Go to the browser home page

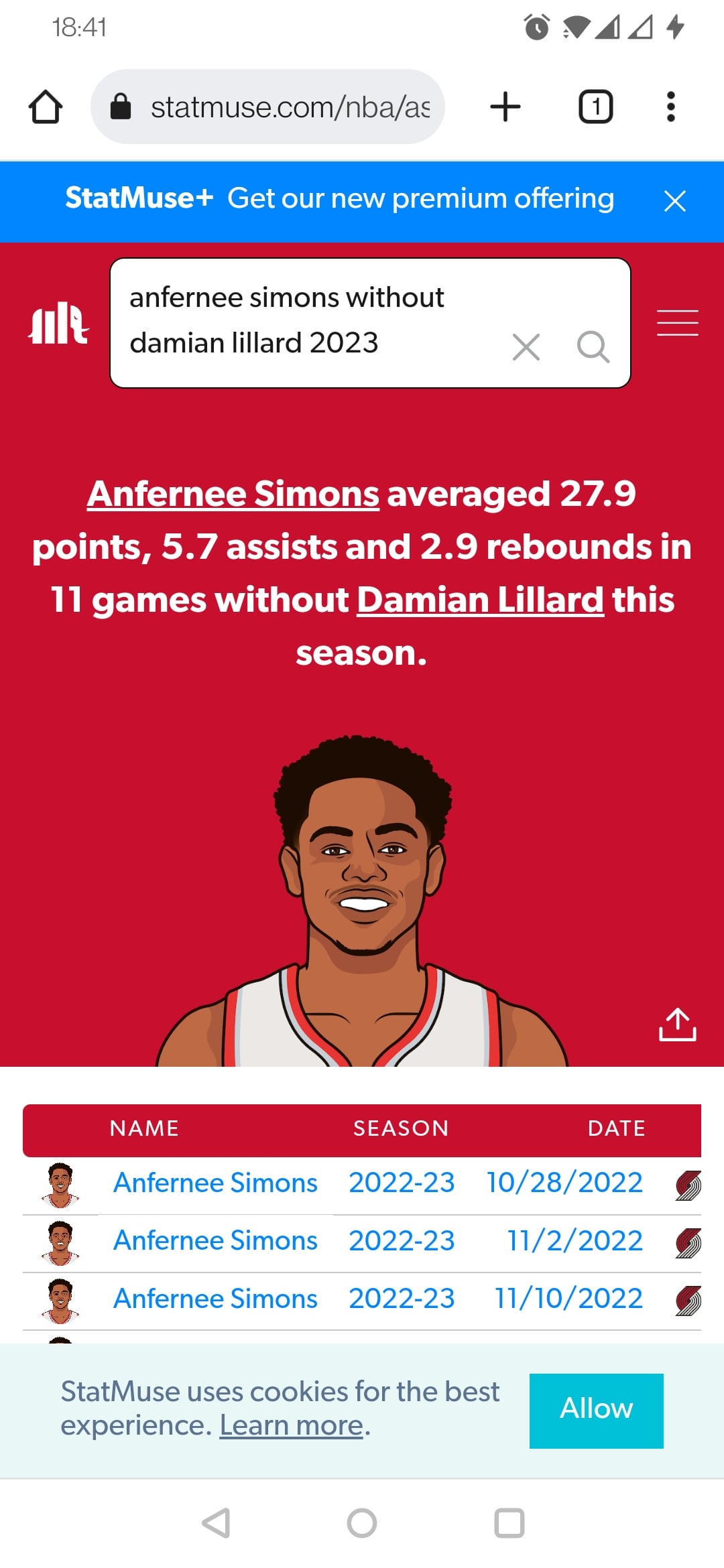click(x=46, y=107)
